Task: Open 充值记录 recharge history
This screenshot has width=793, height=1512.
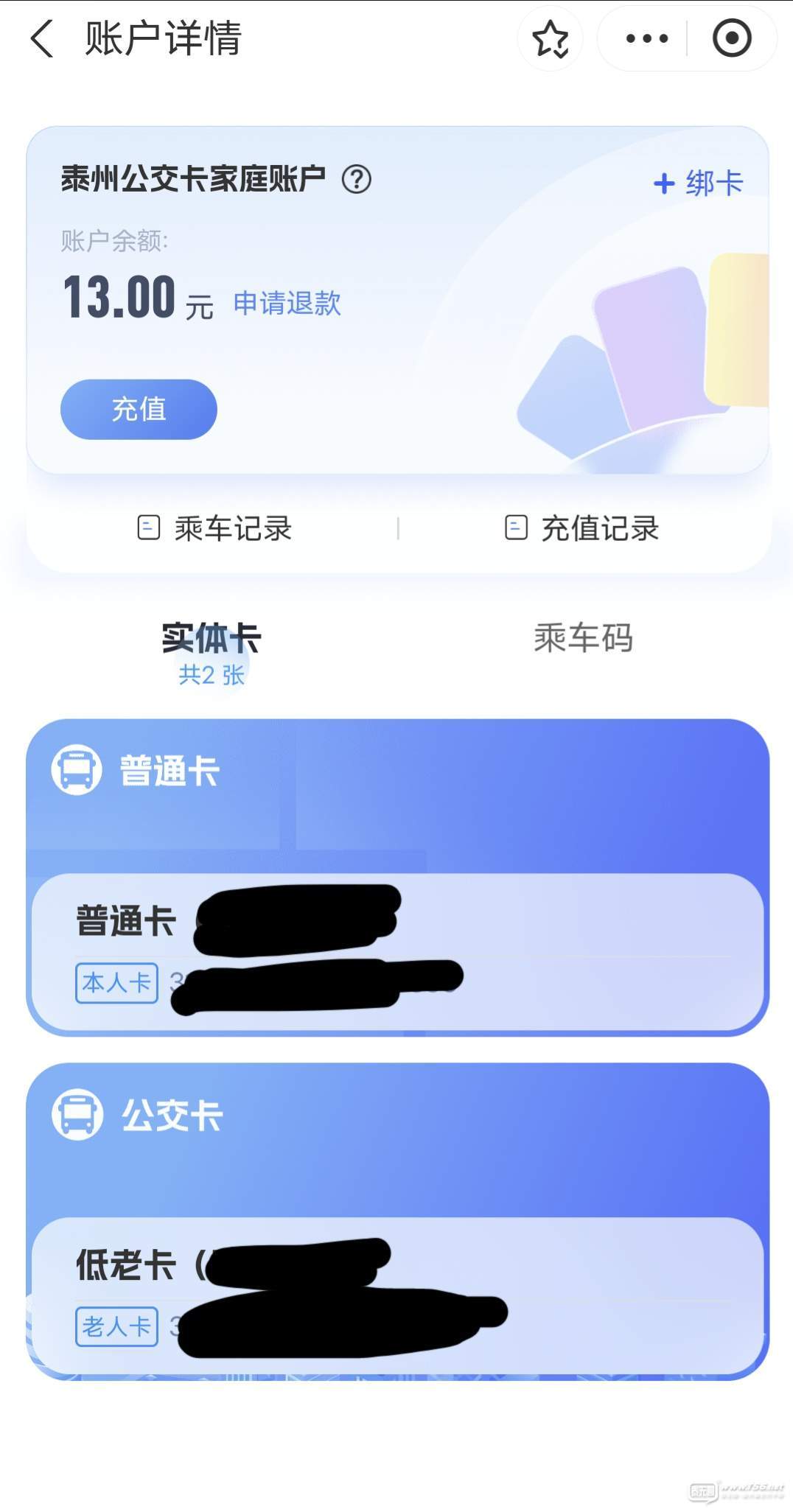Action: (582, 528)
